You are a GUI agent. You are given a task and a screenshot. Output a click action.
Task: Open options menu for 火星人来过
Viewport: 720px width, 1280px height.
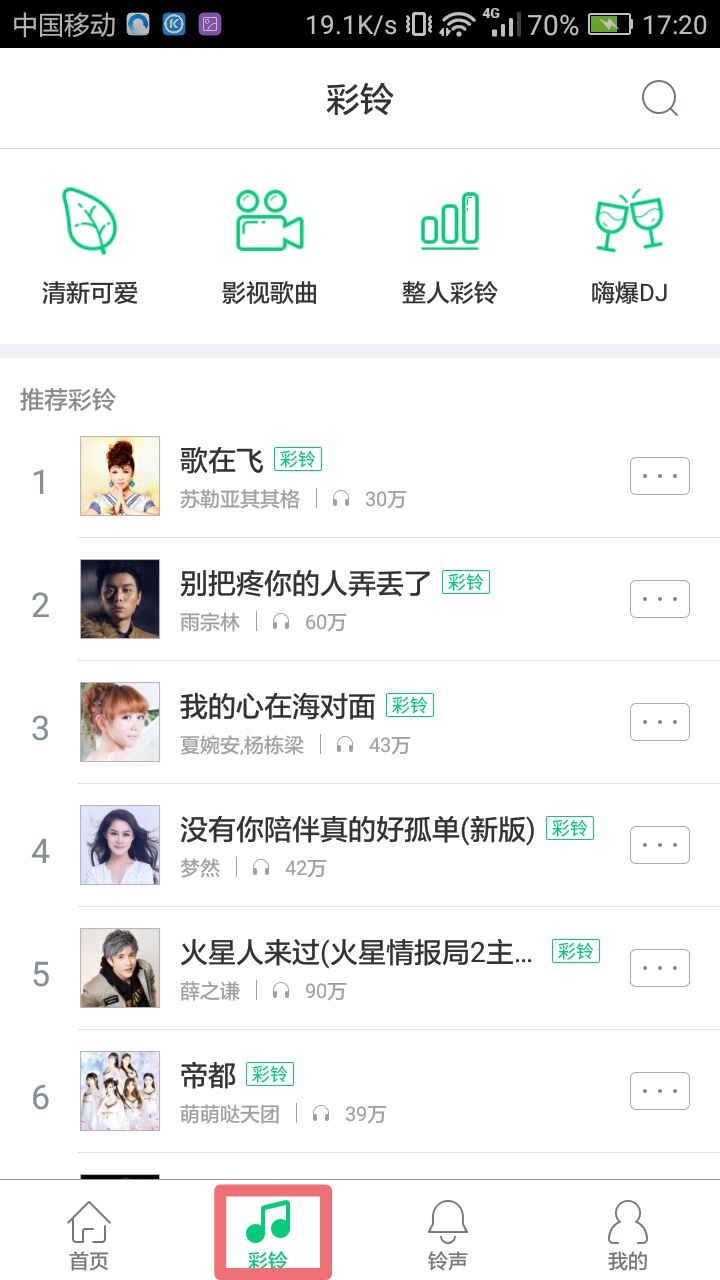point(659,967)
